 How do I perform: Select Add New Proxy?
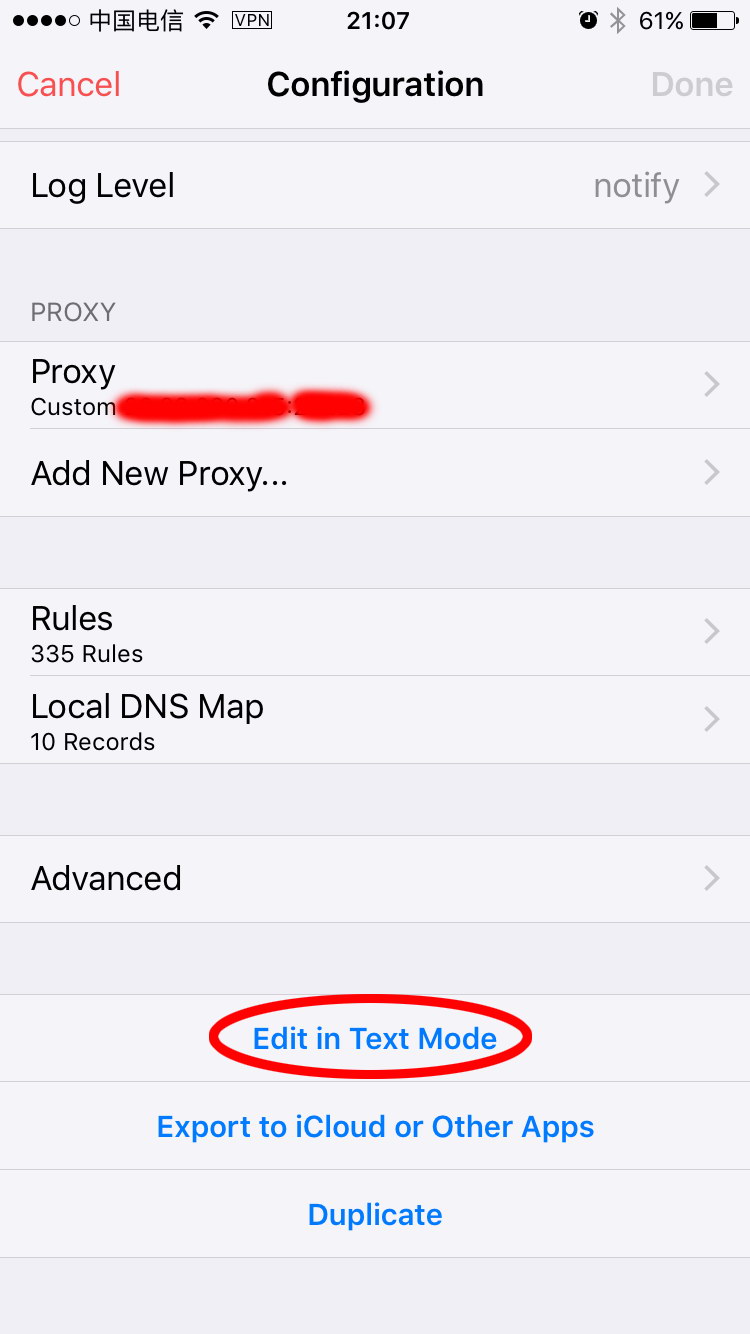click(x=375, y=473)
